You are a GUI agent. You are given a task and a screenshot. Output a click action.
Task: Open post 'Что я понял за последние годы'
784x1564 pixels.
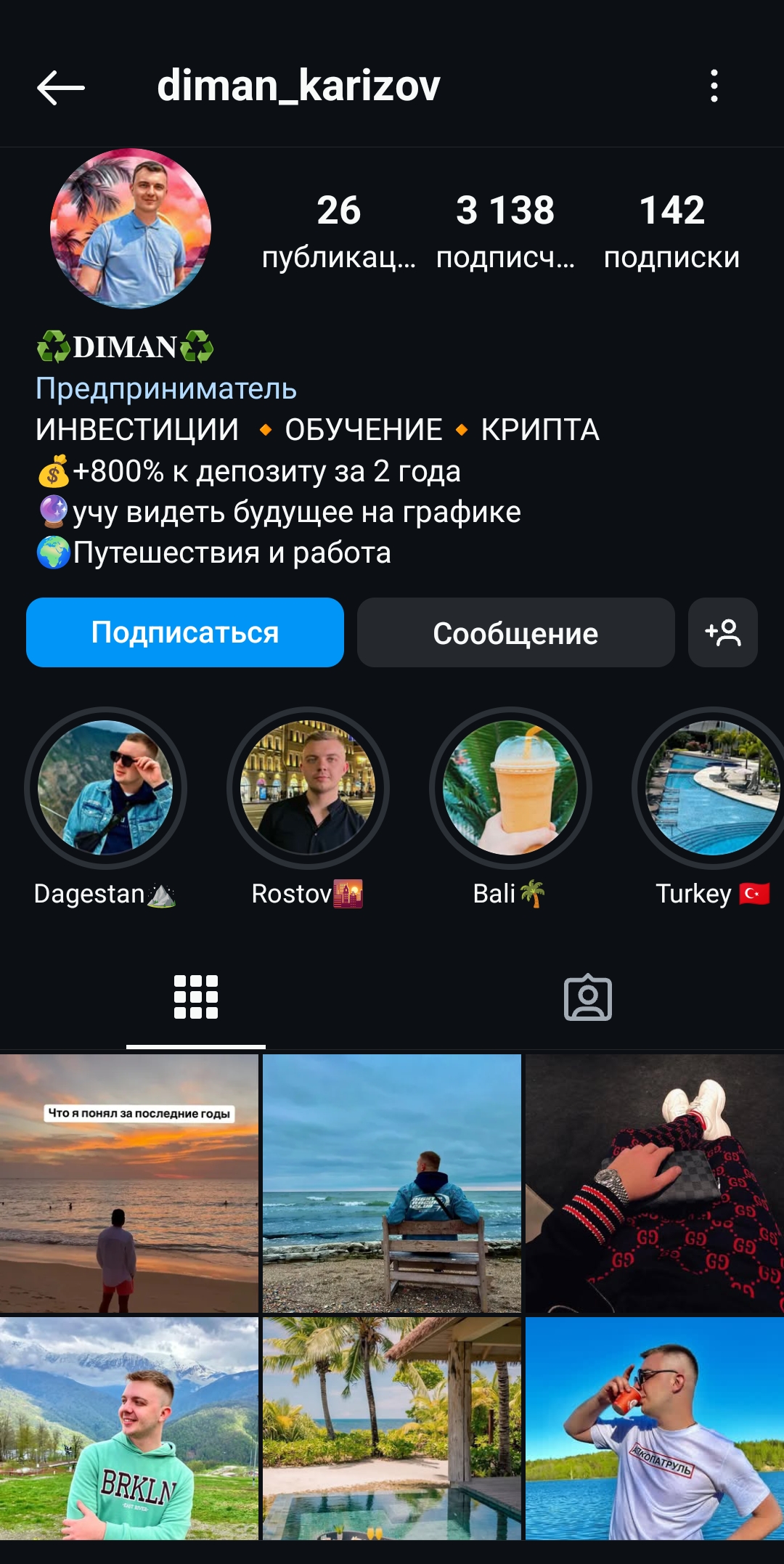coord(129,1184)
